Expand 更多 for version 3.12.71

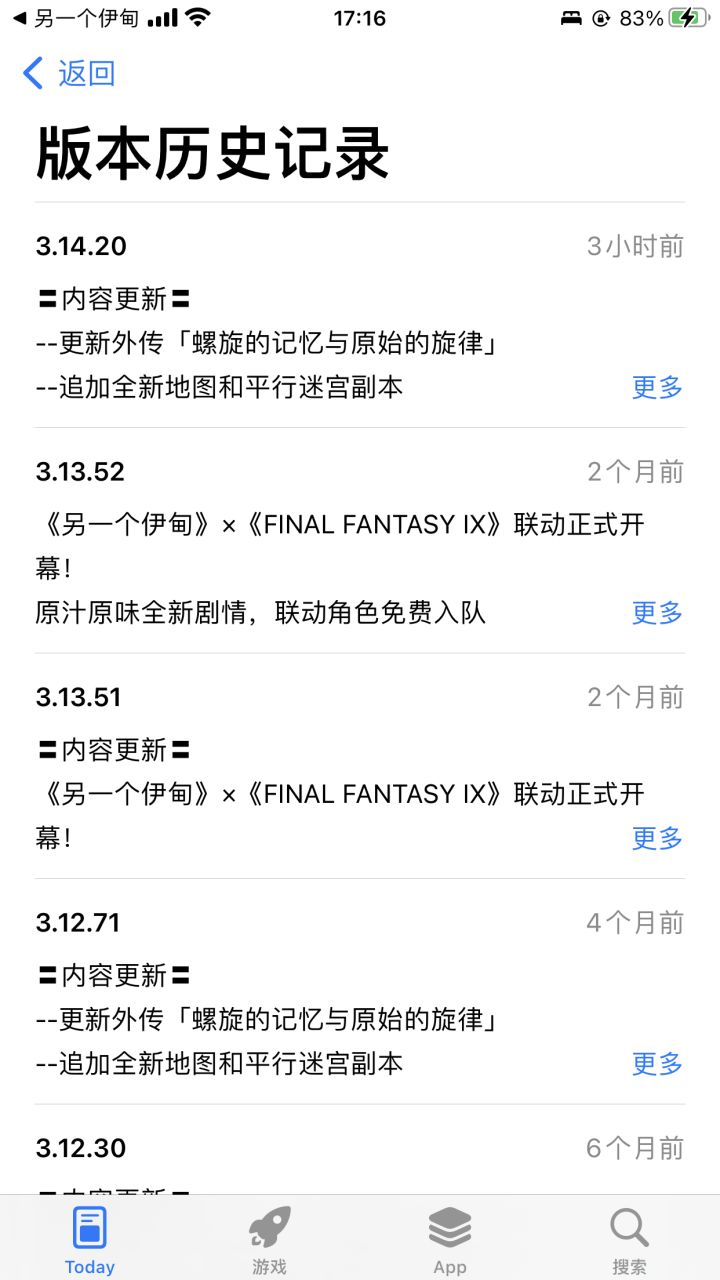(657, 1063)
